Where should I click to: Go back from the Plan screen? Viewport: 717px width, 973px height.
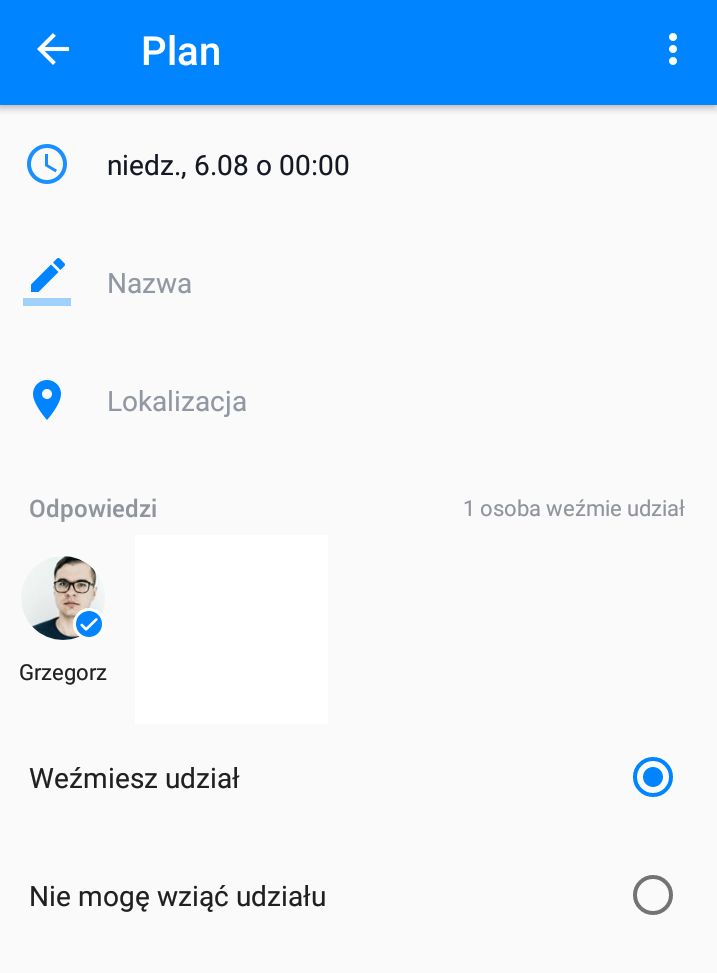click(53, 50)
